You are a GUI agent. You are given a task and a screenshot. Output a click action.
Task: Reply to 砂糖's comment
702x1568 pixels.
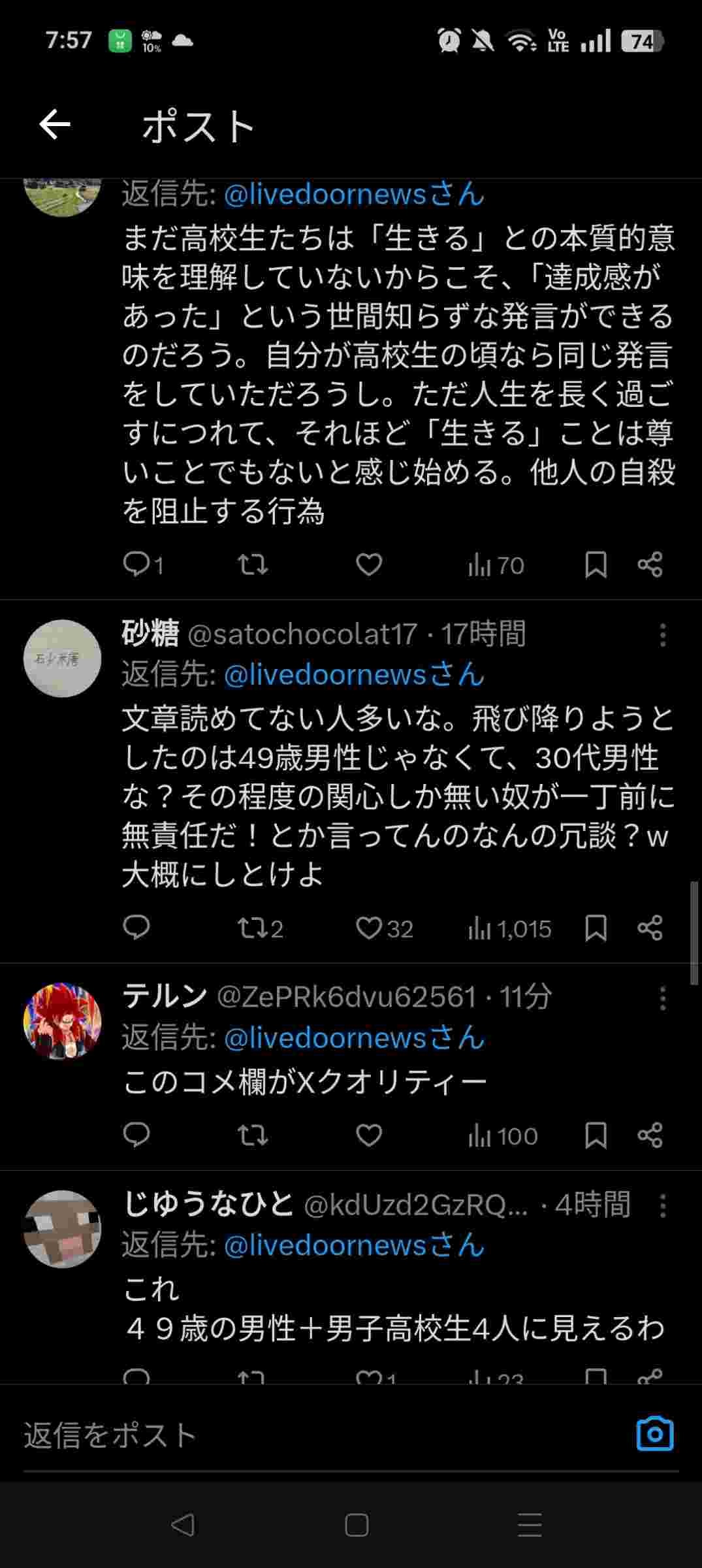coord(136,928)
